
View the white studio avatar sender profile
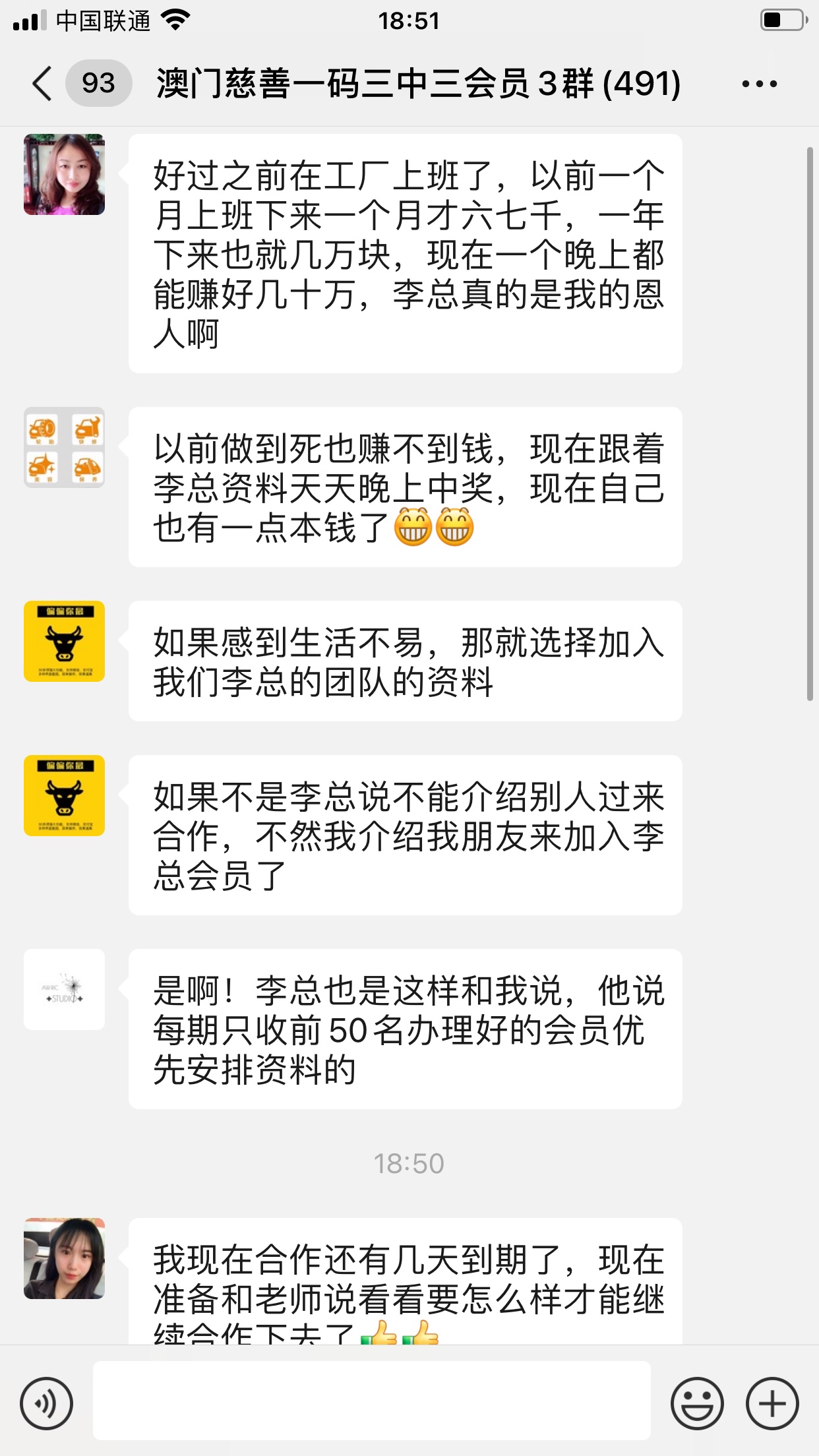64,989
